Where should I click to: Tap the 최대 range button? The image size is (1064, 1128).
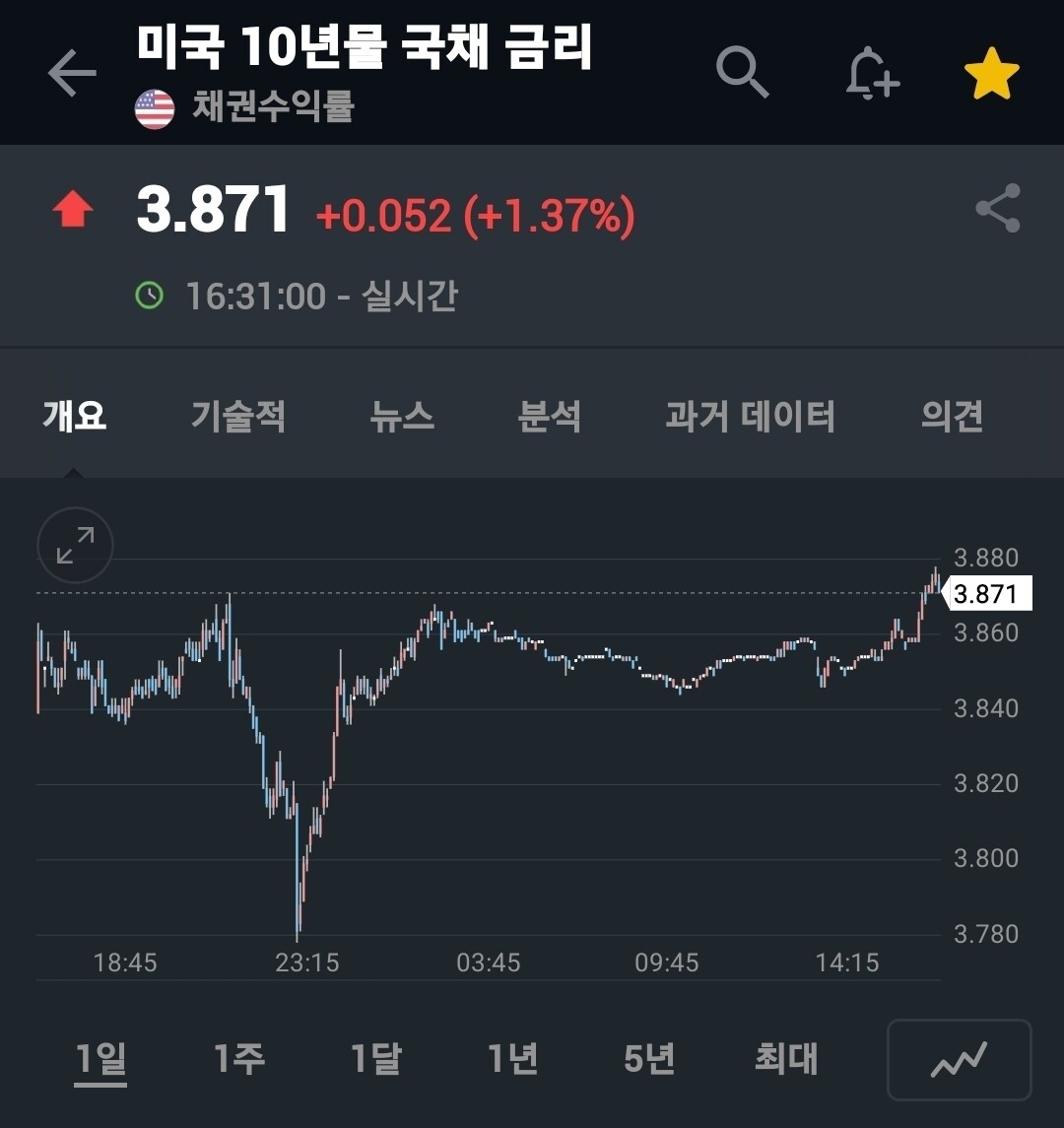(785, 1060)
